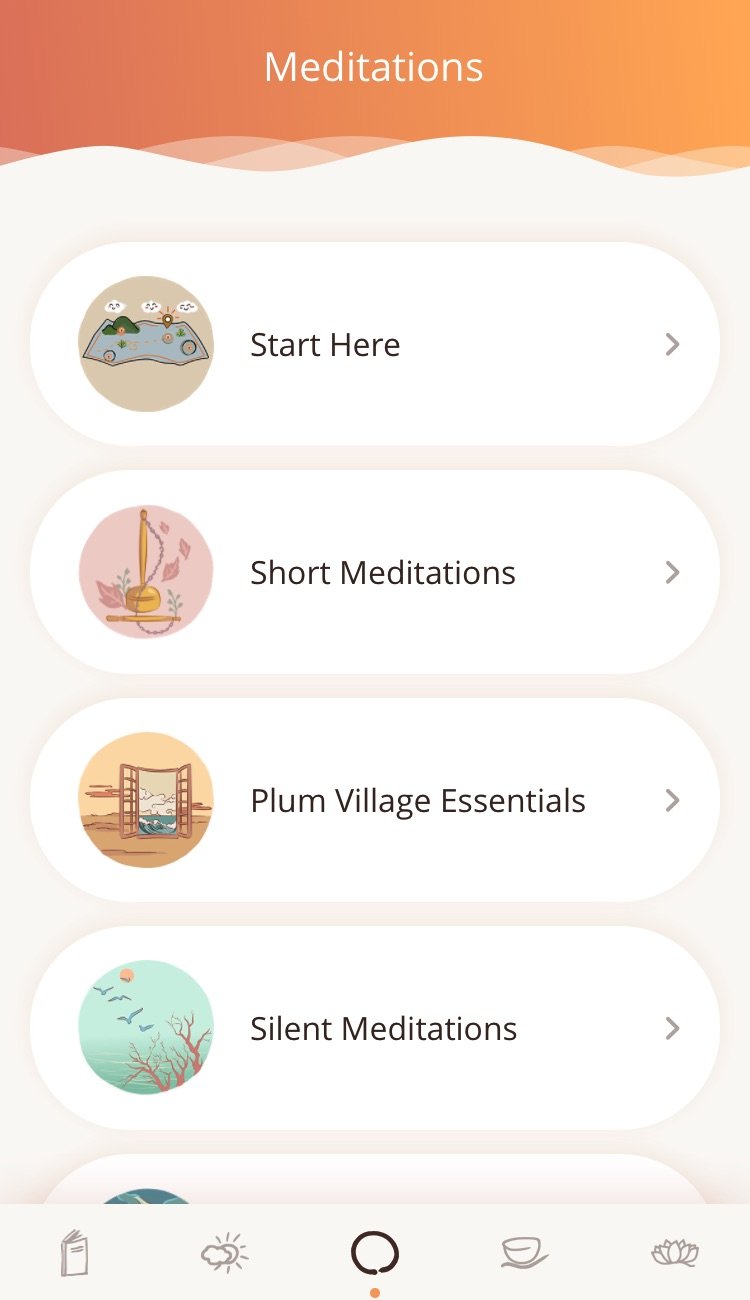Expand Silent Meditations using its chevron
Screen dimensions: 750x1300
pos(672,1028)
